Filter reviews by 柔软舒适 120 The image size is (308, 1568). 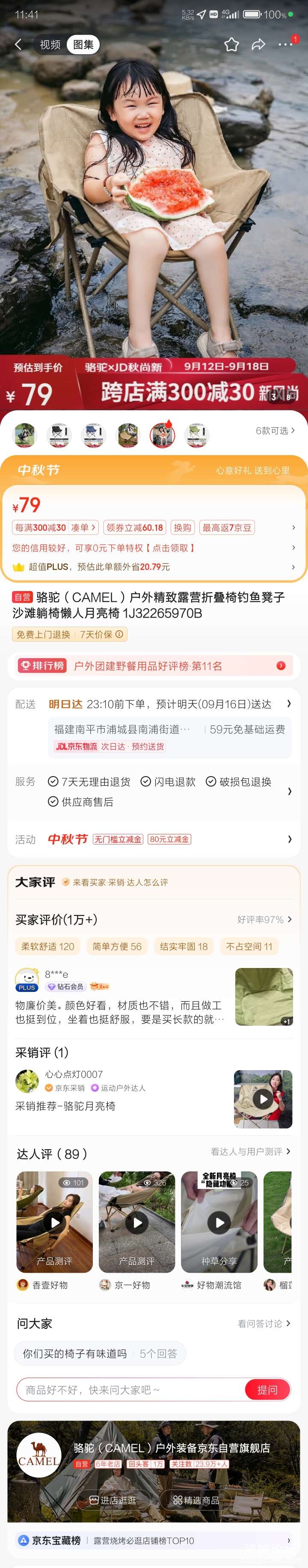(x=47, y=947)
